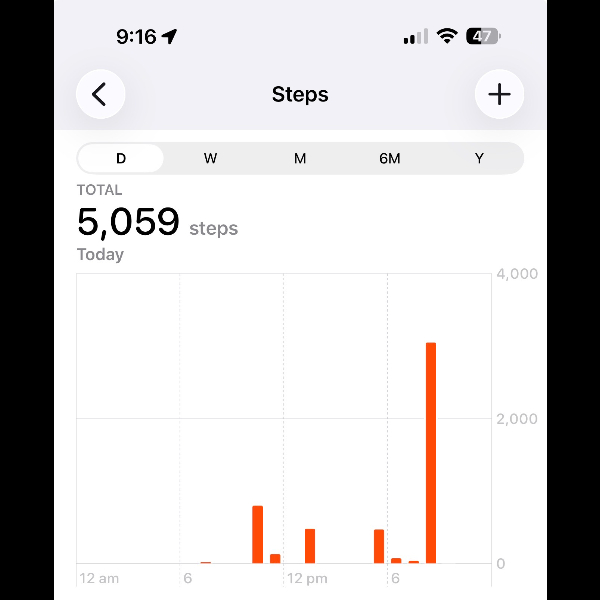Go back from the Steps screen
600x600 pixels.
click(x=100, y=95)
